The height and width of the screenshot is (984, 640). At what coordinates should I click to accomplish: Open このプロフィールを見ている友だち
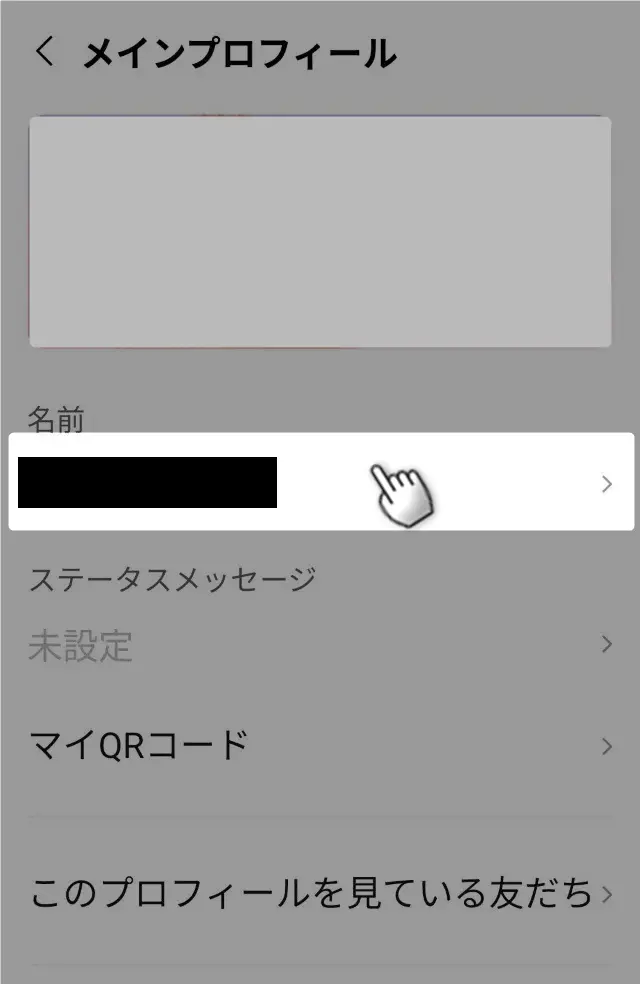pos(320,893)
